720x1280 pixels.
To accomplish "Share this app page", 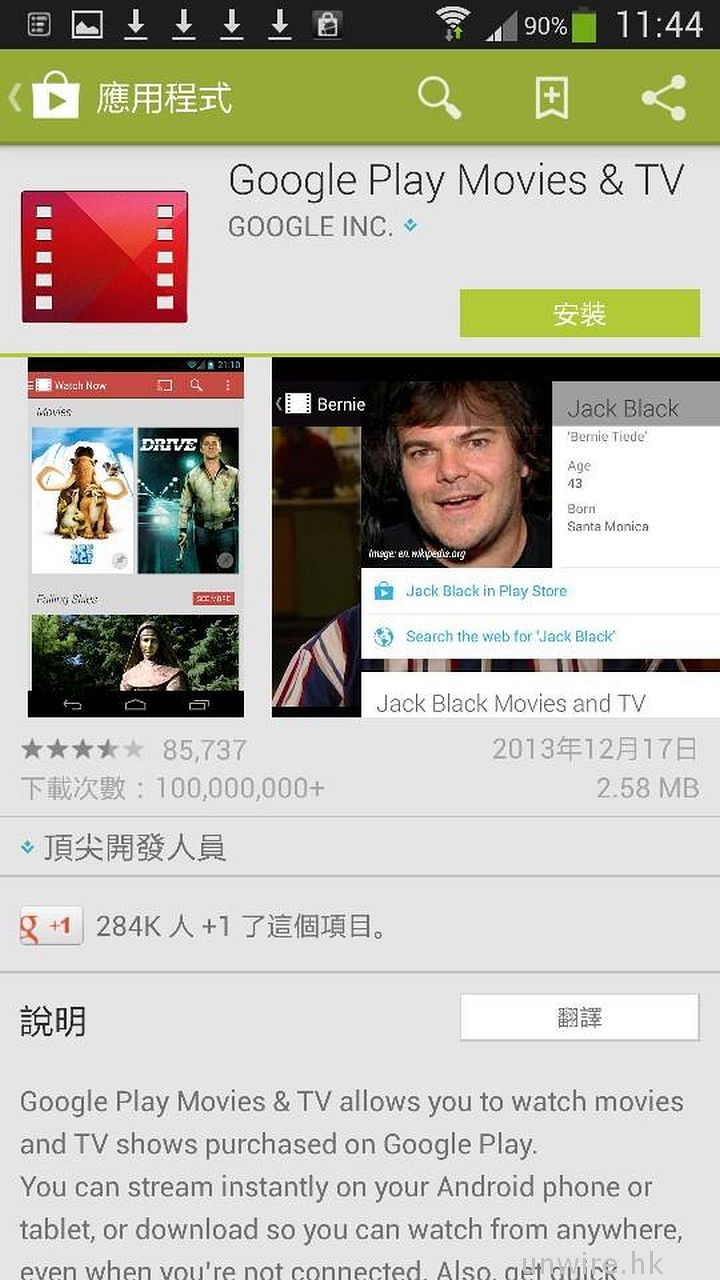I will (663, 98).
